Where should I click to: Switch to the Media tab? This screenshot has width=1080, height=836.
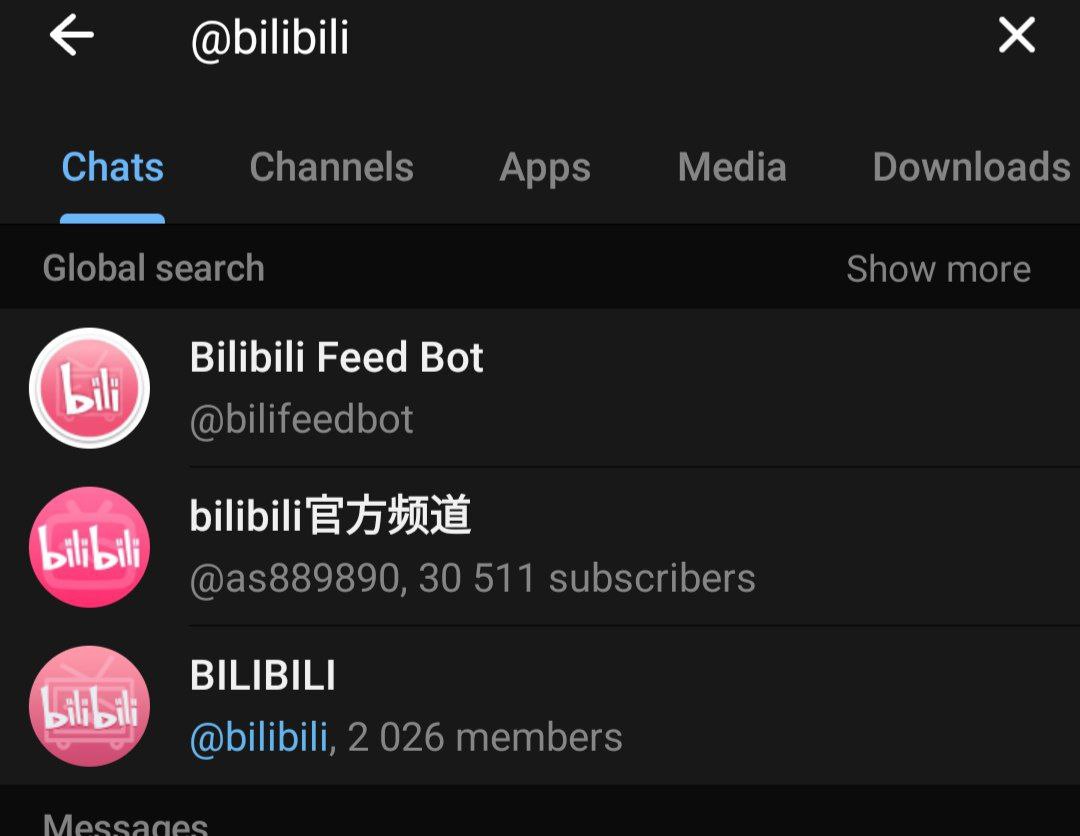tap(732, 168)
